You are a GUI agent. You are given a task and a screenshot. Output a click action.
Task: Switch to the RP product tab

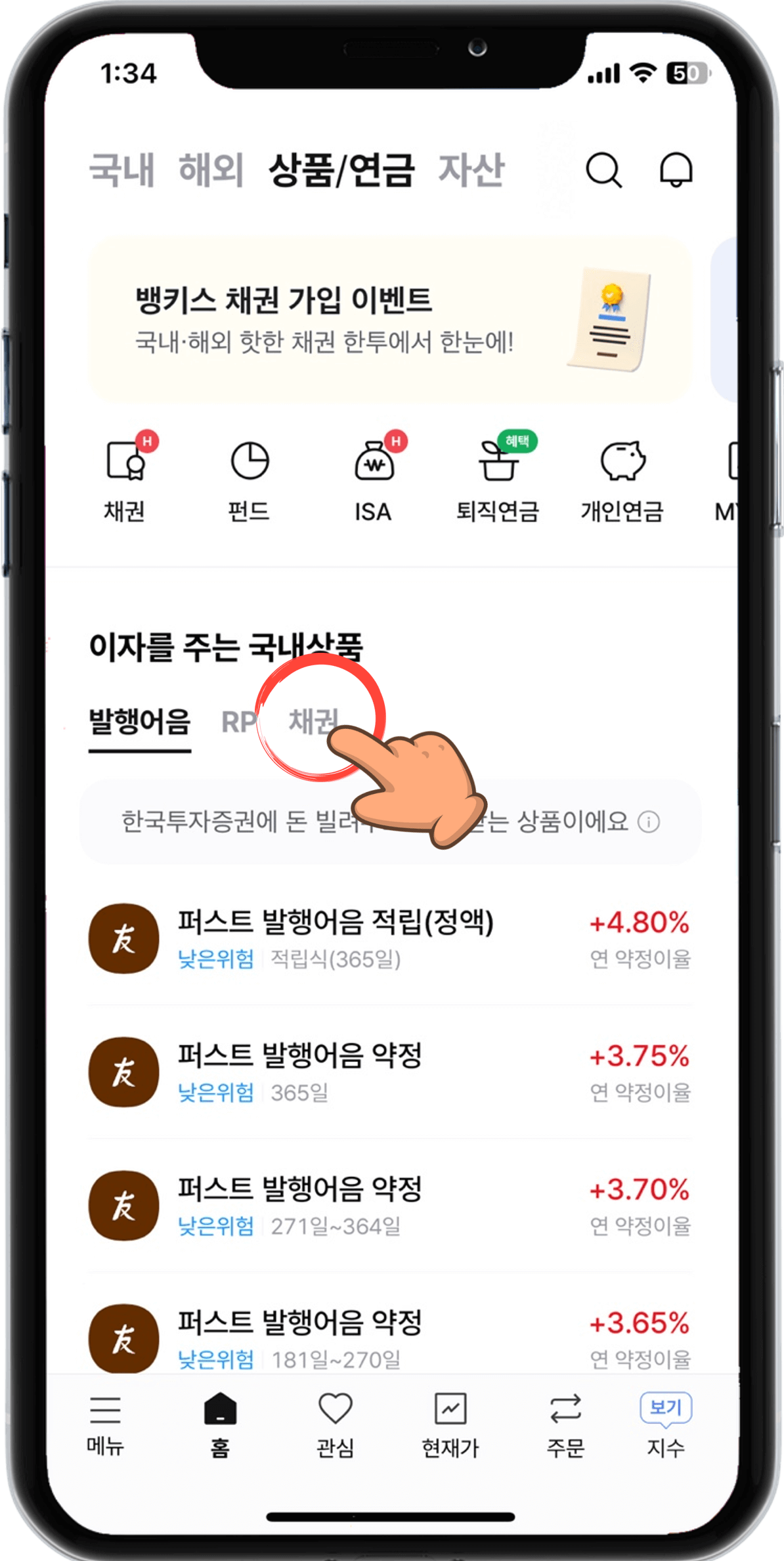point(239,723)
